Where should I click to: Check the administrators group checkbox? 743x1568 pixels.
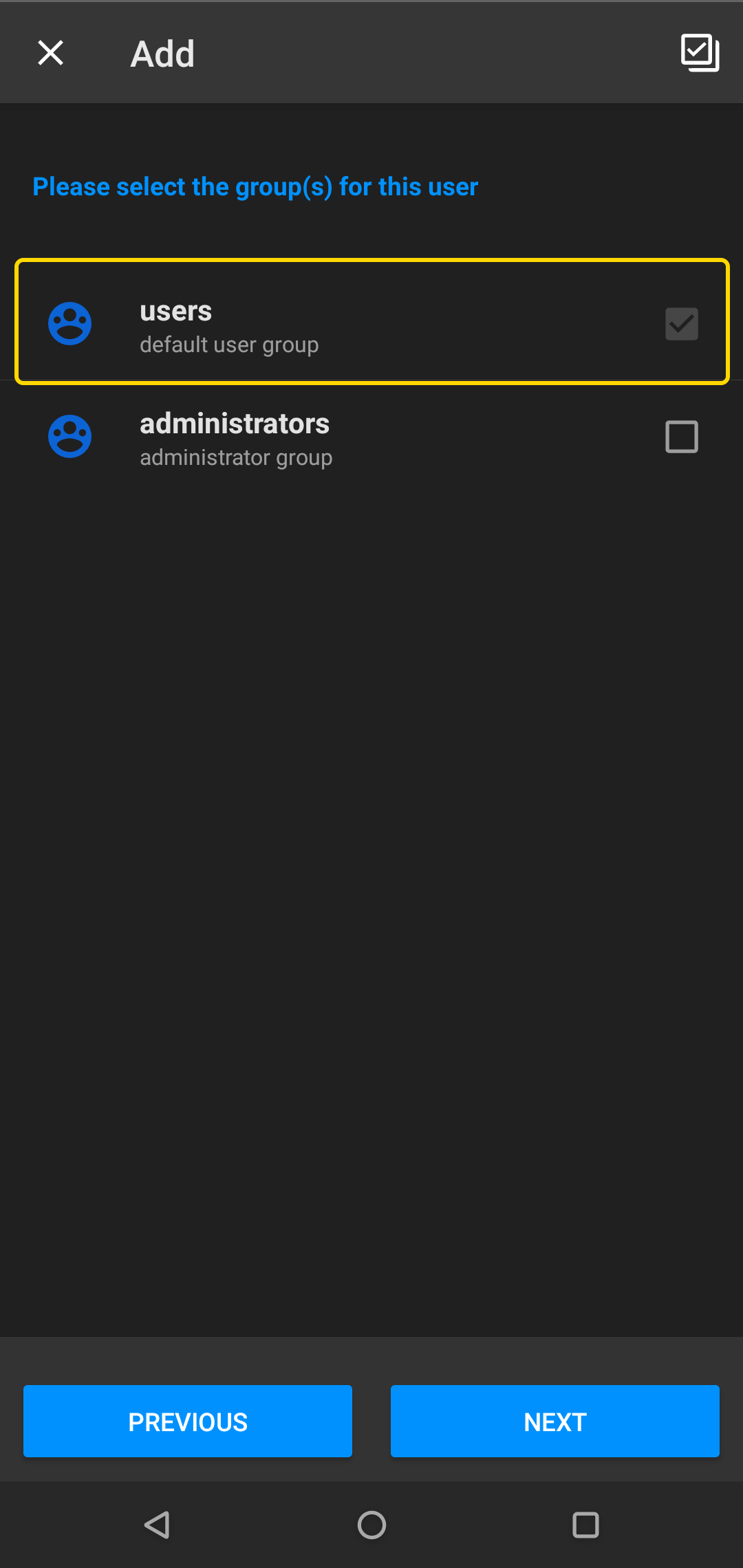click(682, 437)
